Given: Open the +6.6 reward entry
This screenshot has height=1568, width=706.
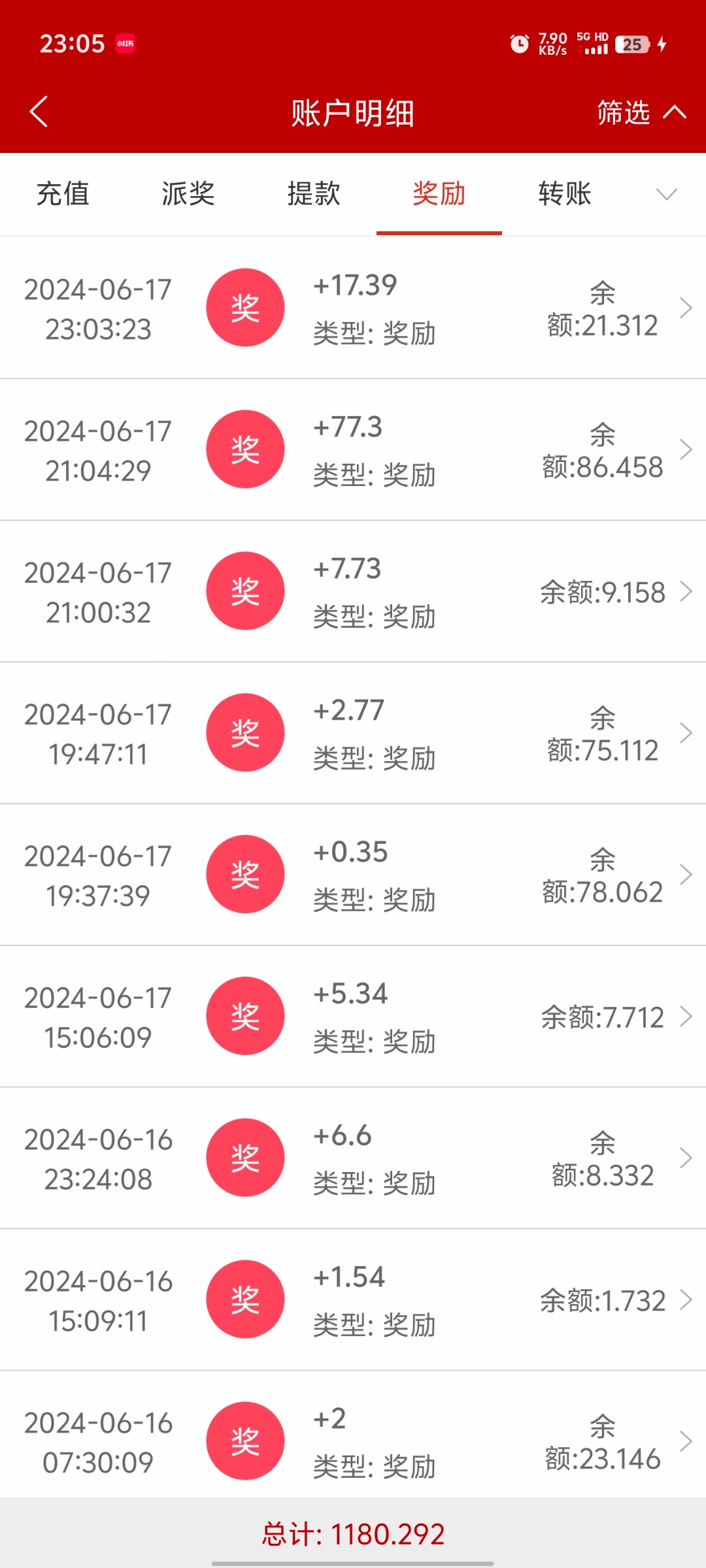Looking at the screenshot, I should 353,1158.
